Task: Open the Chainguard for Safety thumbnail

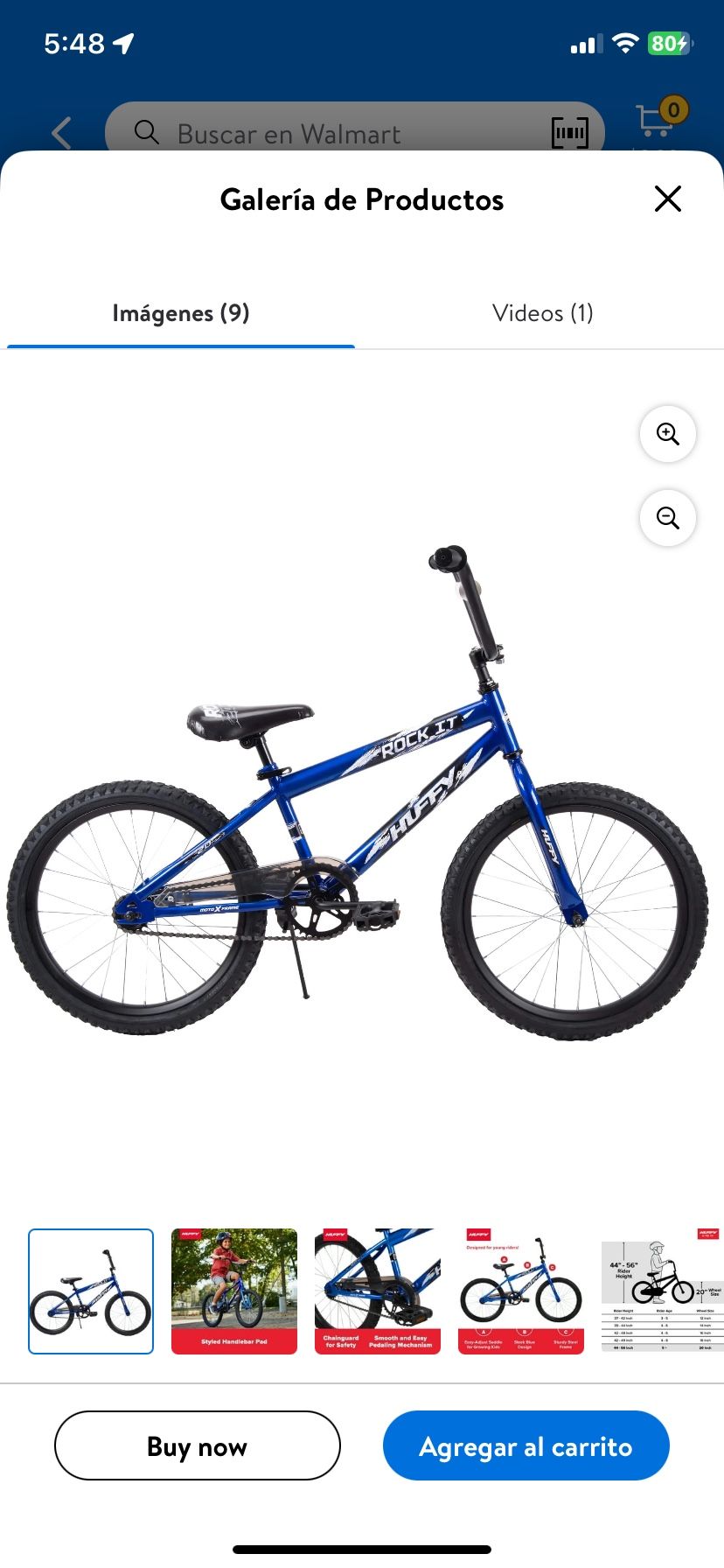Action: [x=378, y=1291]
